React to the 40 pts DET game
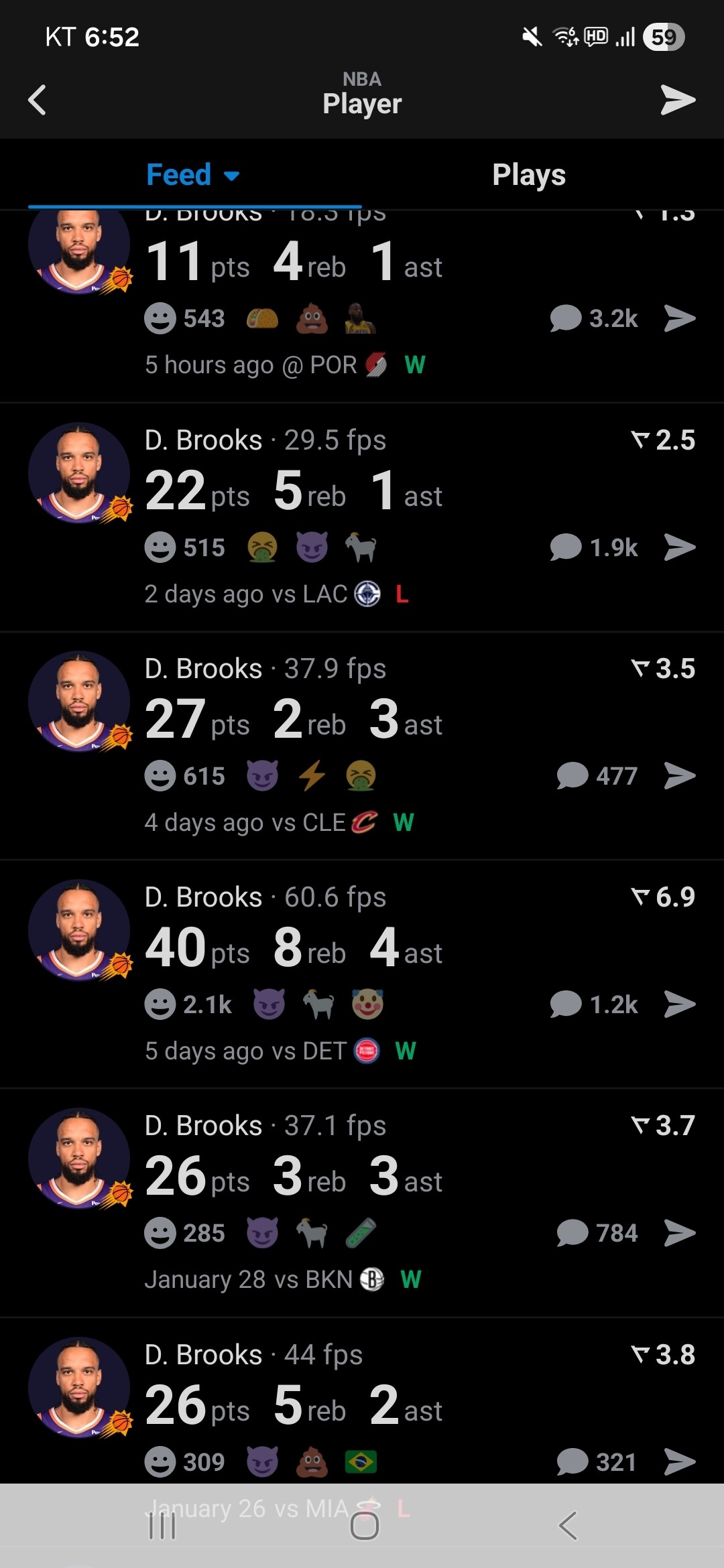This screenshot has width=724, height=1568. click(160, 1004)
